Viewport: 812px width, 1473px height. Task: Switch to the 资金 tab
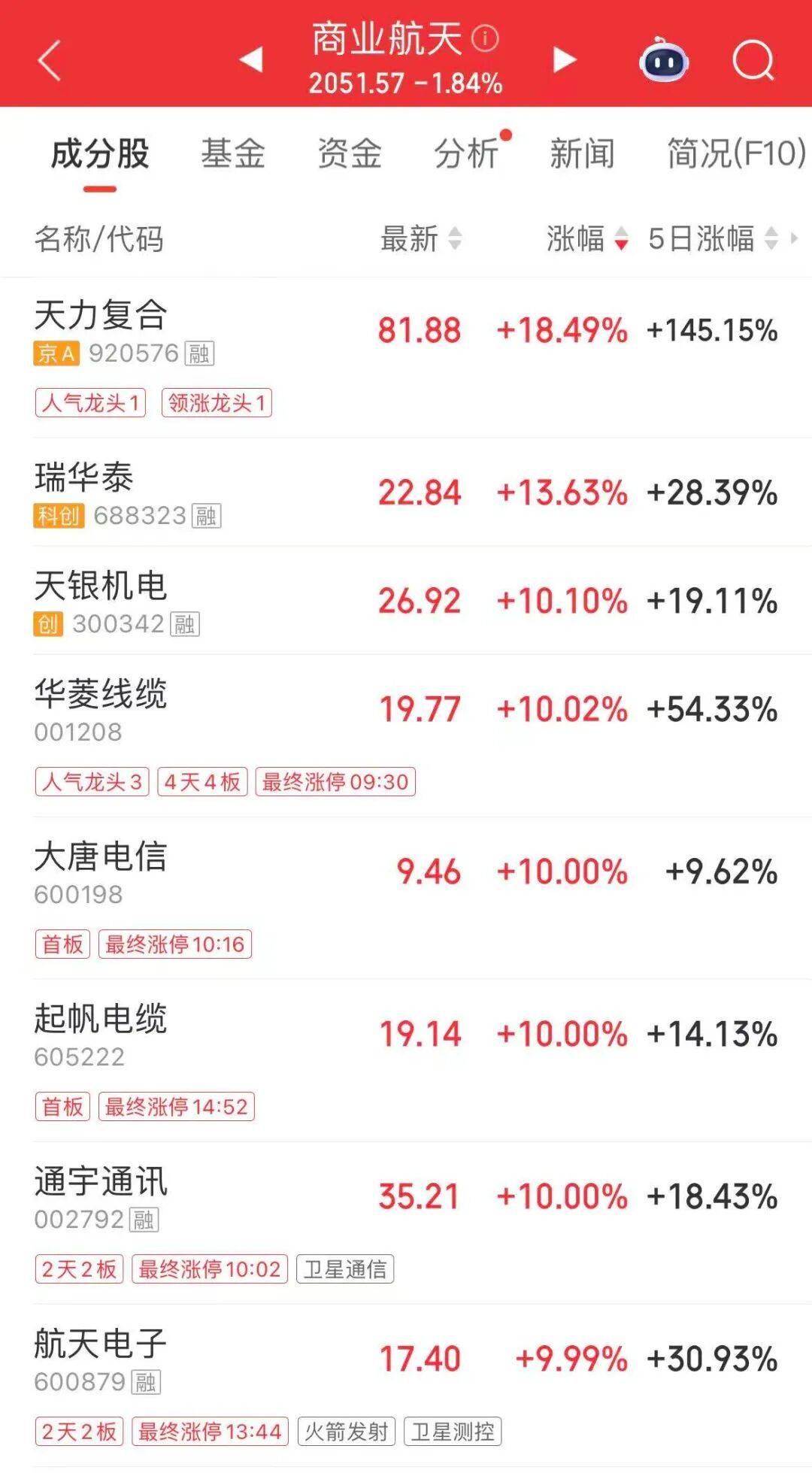pos(350,153)
